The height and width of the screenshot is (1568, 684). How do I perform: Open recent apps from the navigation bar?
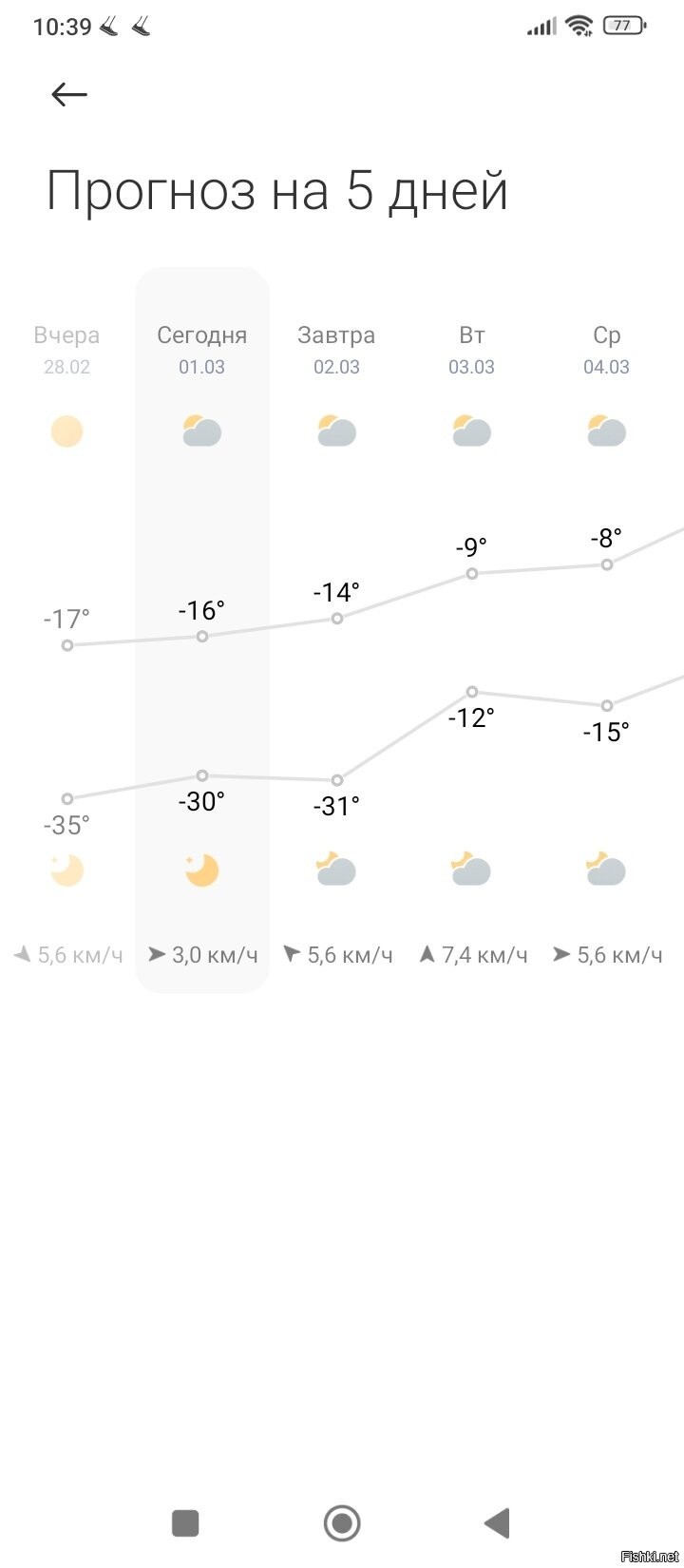[185, 1522]
